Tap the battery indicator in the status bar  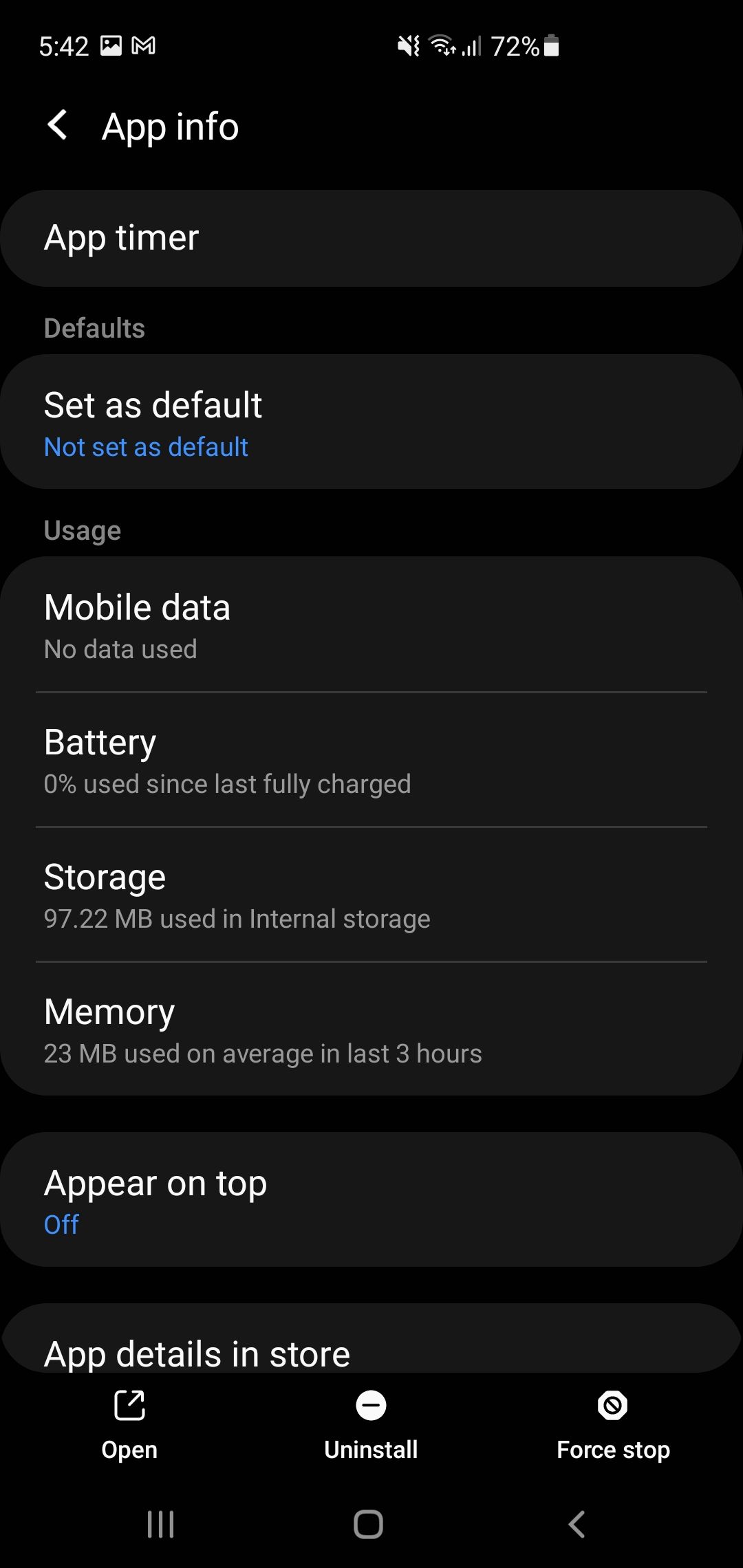550,45
